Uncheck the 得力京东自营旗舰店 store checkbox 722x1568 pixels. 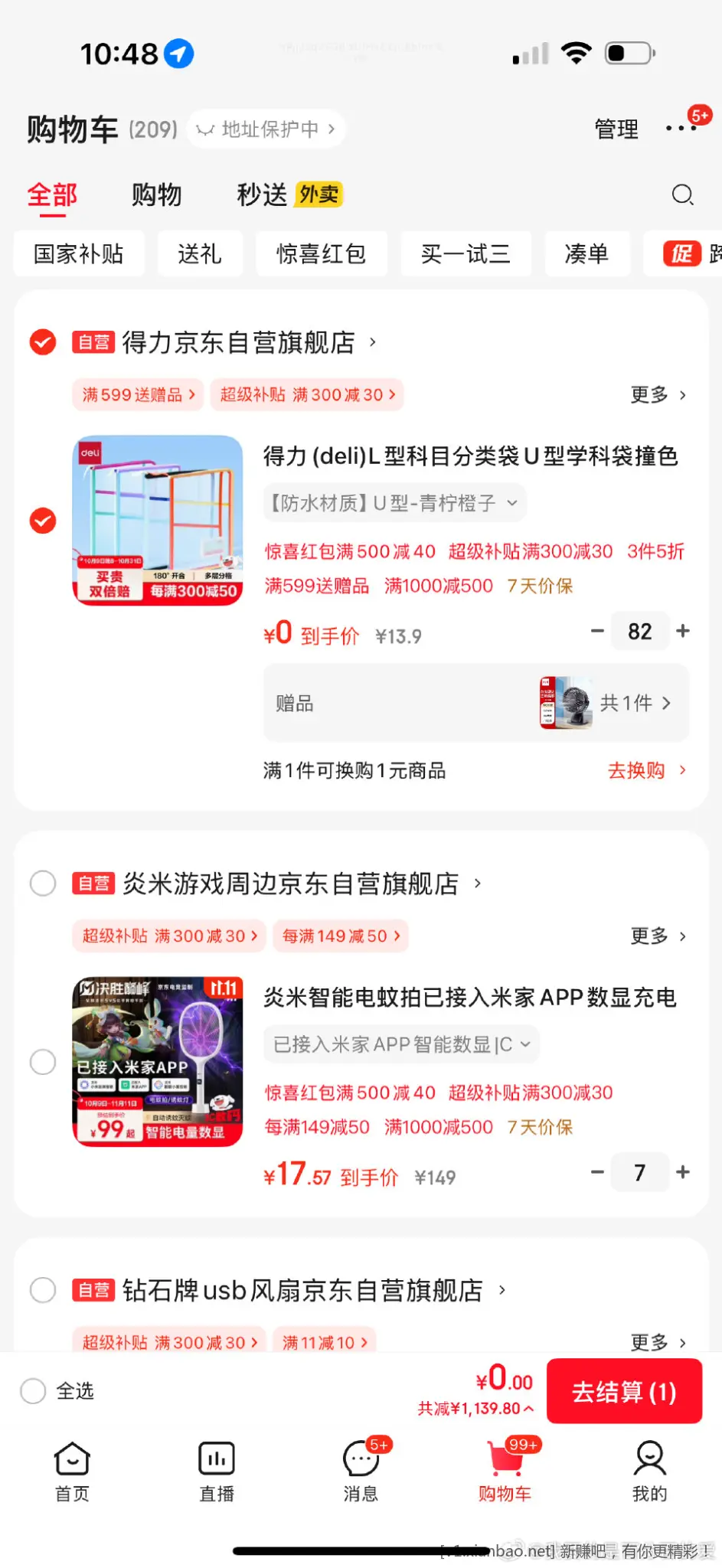click(x=43, y=342)
